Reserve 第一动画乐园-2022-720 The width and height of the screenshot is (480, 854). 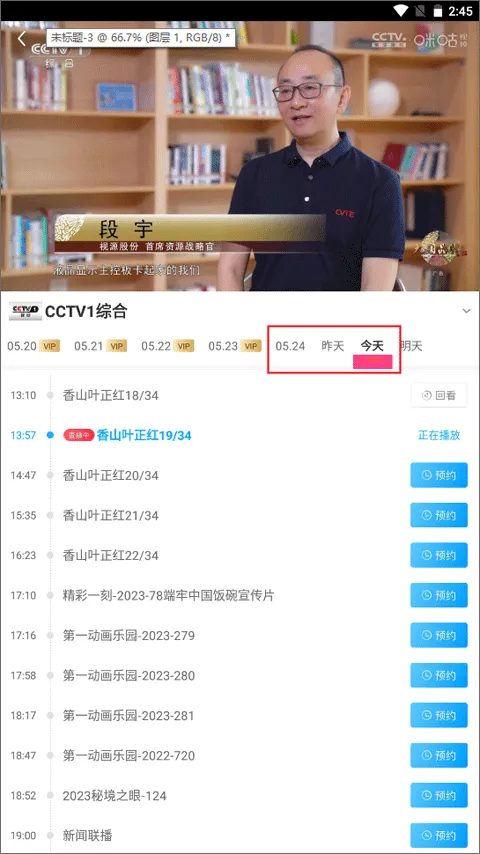[439, 755]
